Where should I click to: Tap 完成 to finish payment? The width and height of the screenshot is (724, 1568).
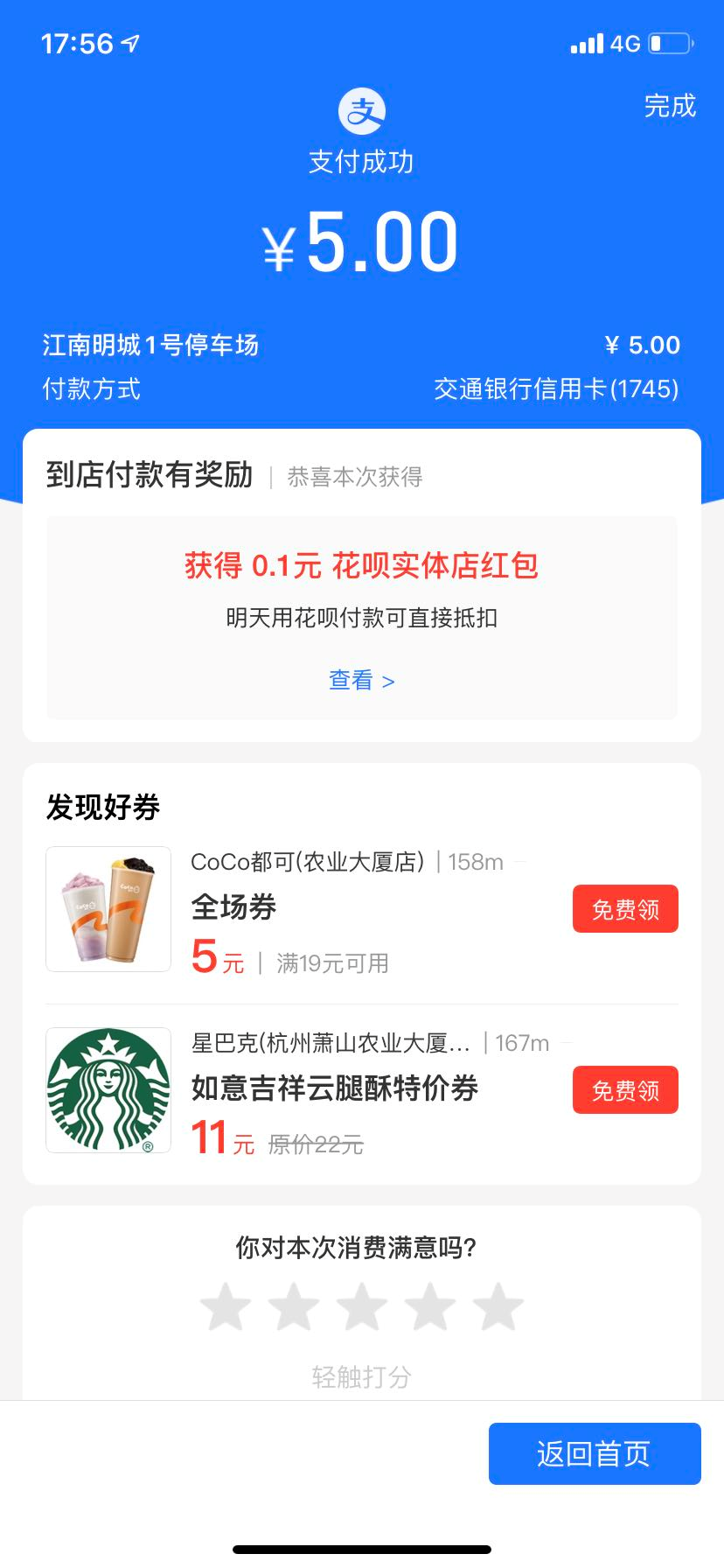pyautogui.click(x=670, y=106)
